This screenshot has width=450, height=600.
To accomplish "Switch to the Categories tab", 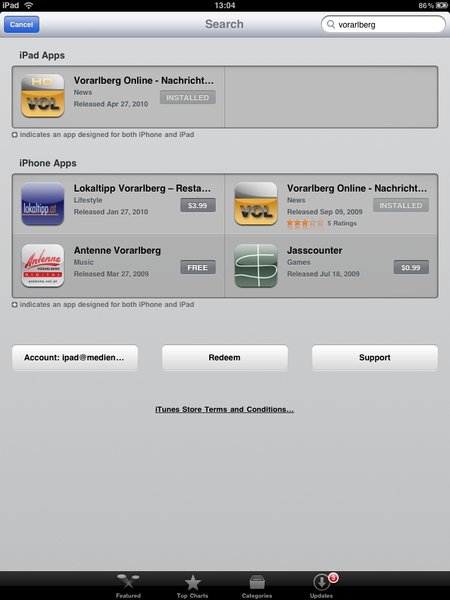I will (x=257, y=586).
